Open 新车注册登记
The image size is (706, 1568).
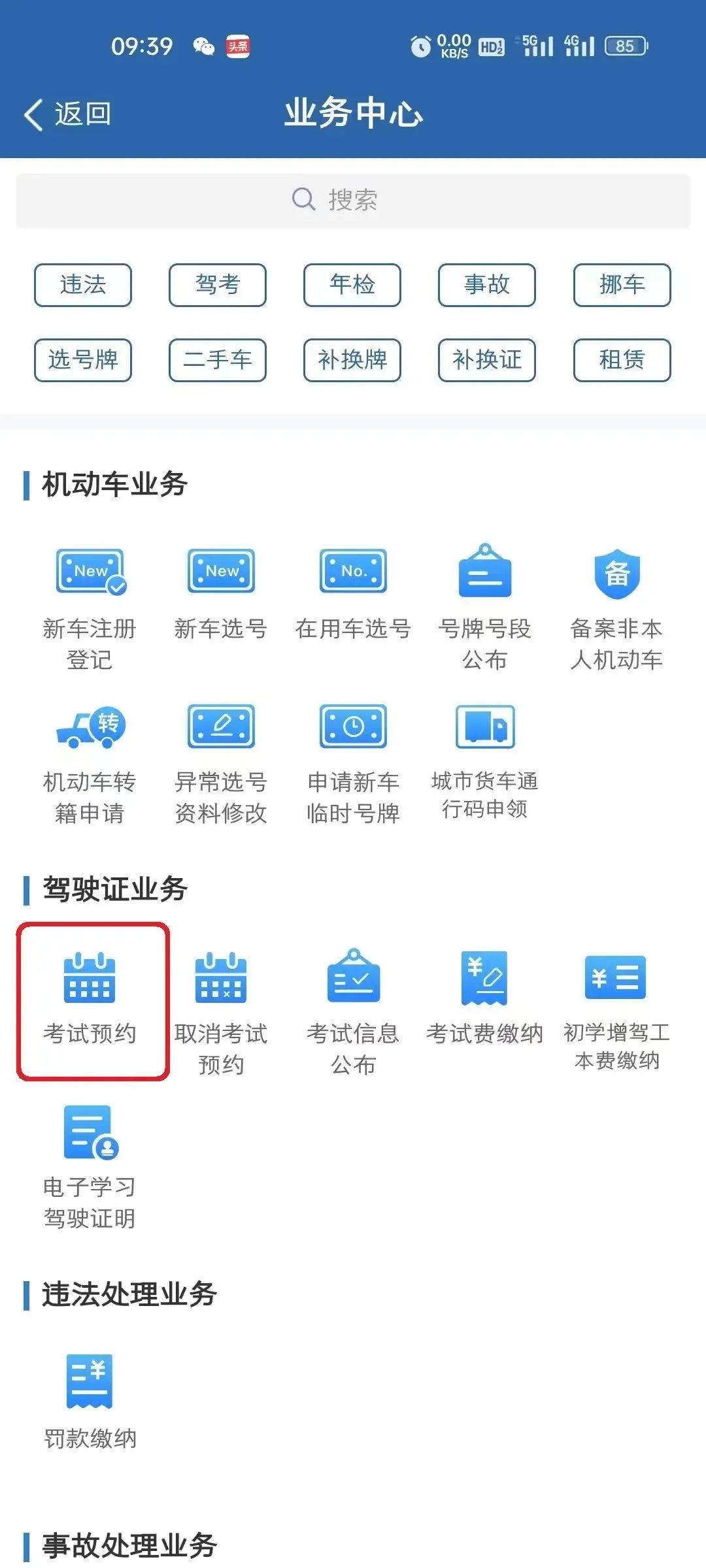(90, 608)
